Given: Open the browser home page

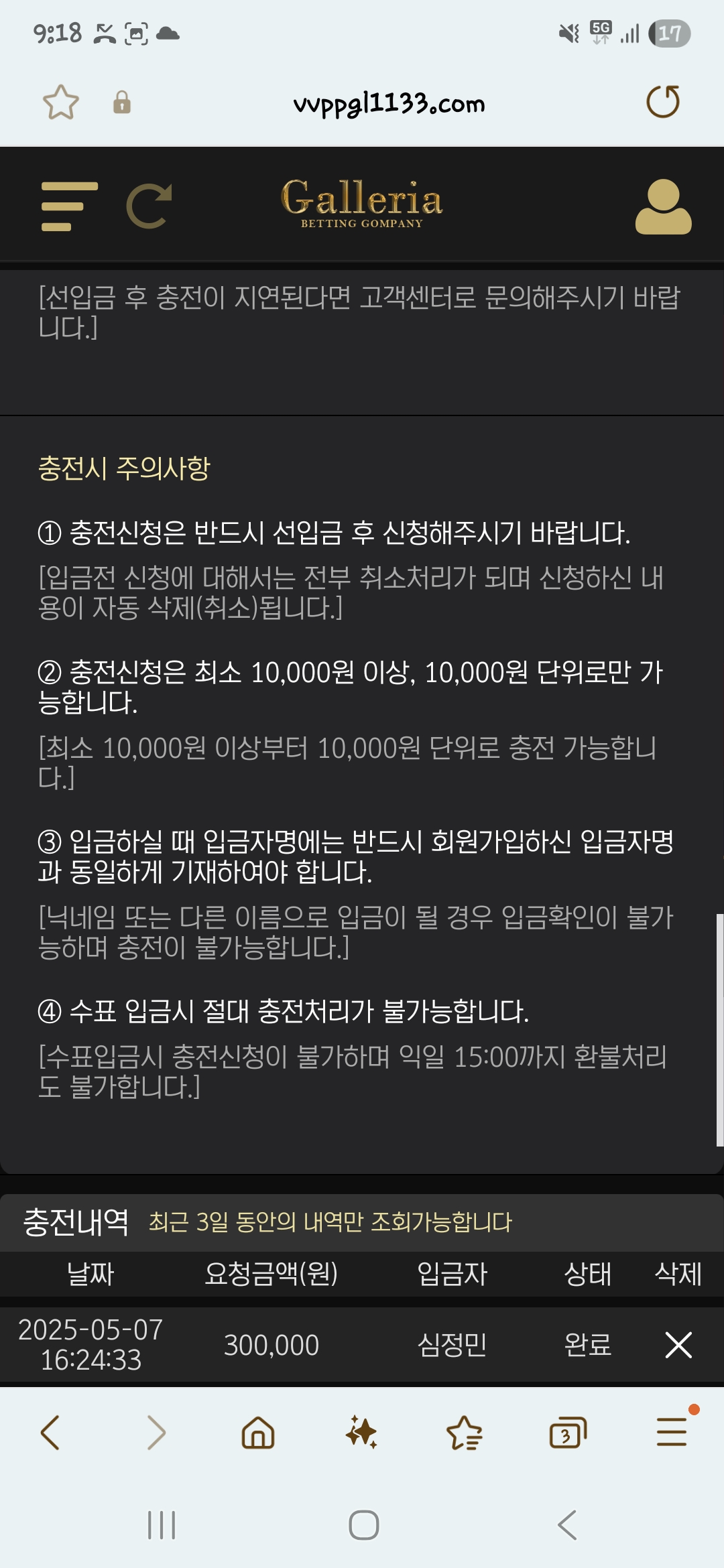Looking at the screenshot, I should 258,1433.
